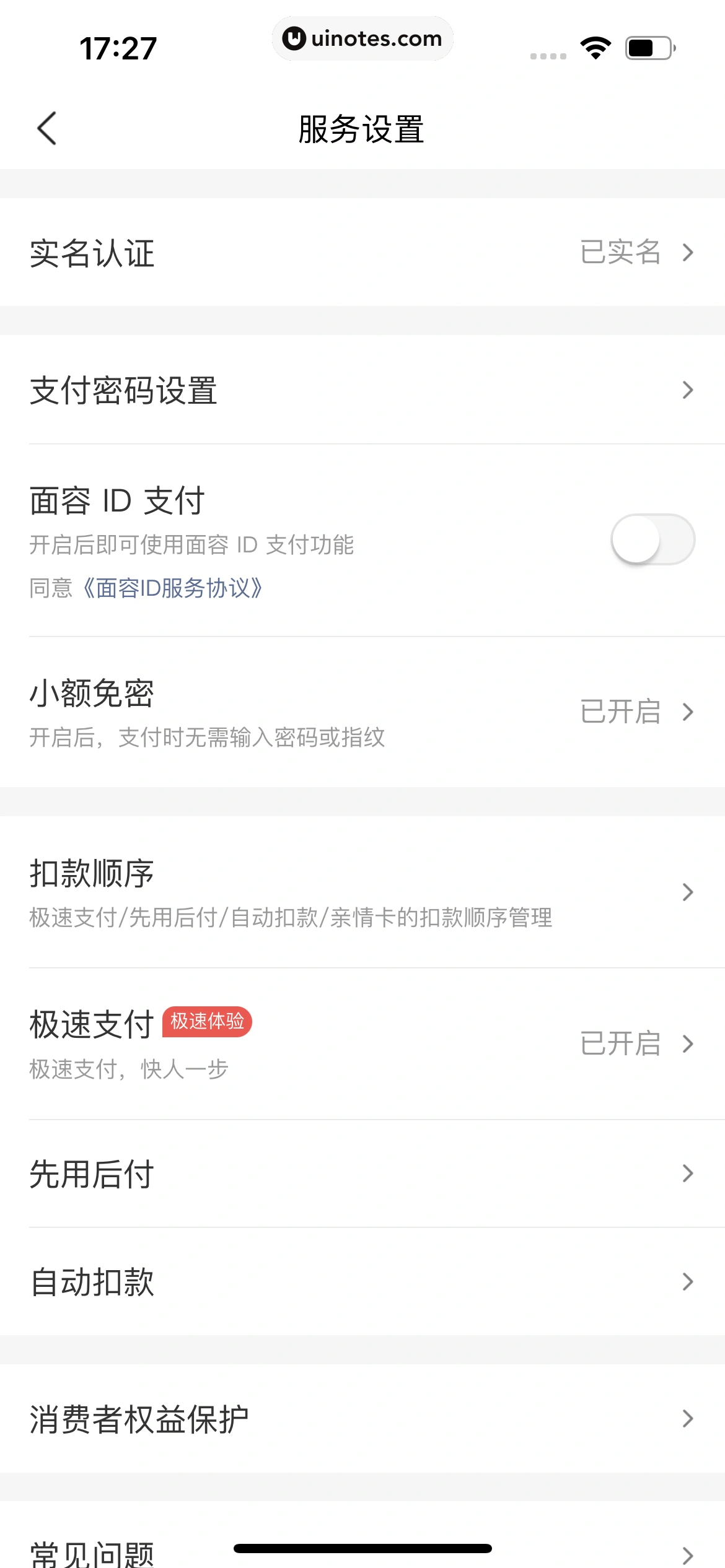Image resolution: width=725 pixels, height=1568 pixels.
Task: Enable 面容 ID 支付 with the switch
Action: 652,539
